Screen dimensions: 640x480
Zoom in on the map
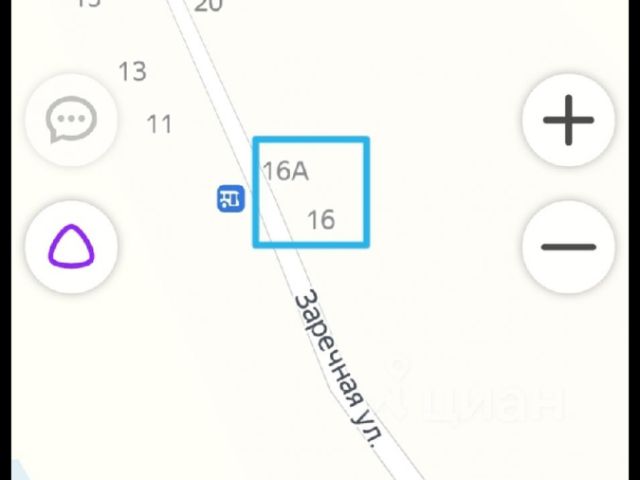click(568, 121)
